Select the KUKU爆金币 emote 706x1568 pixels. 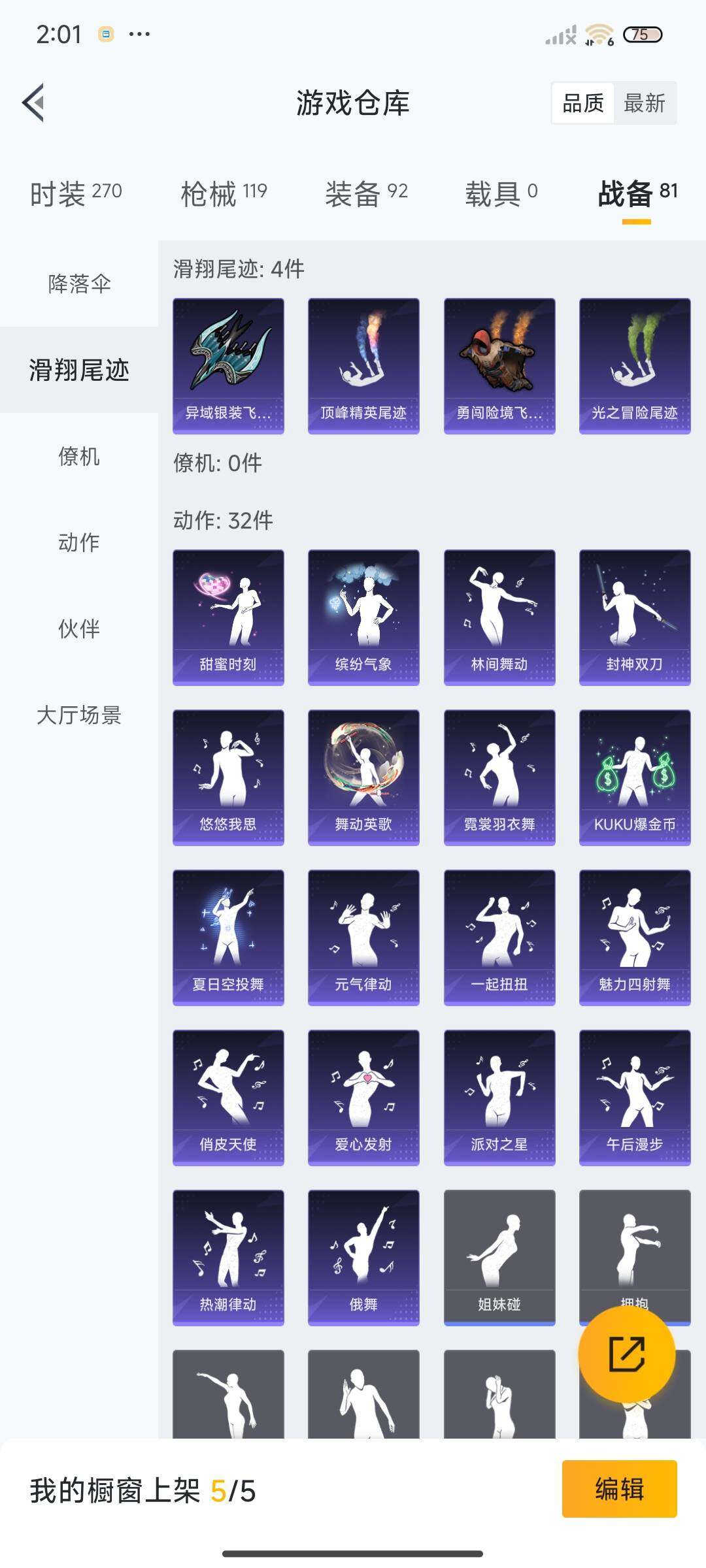635,777
